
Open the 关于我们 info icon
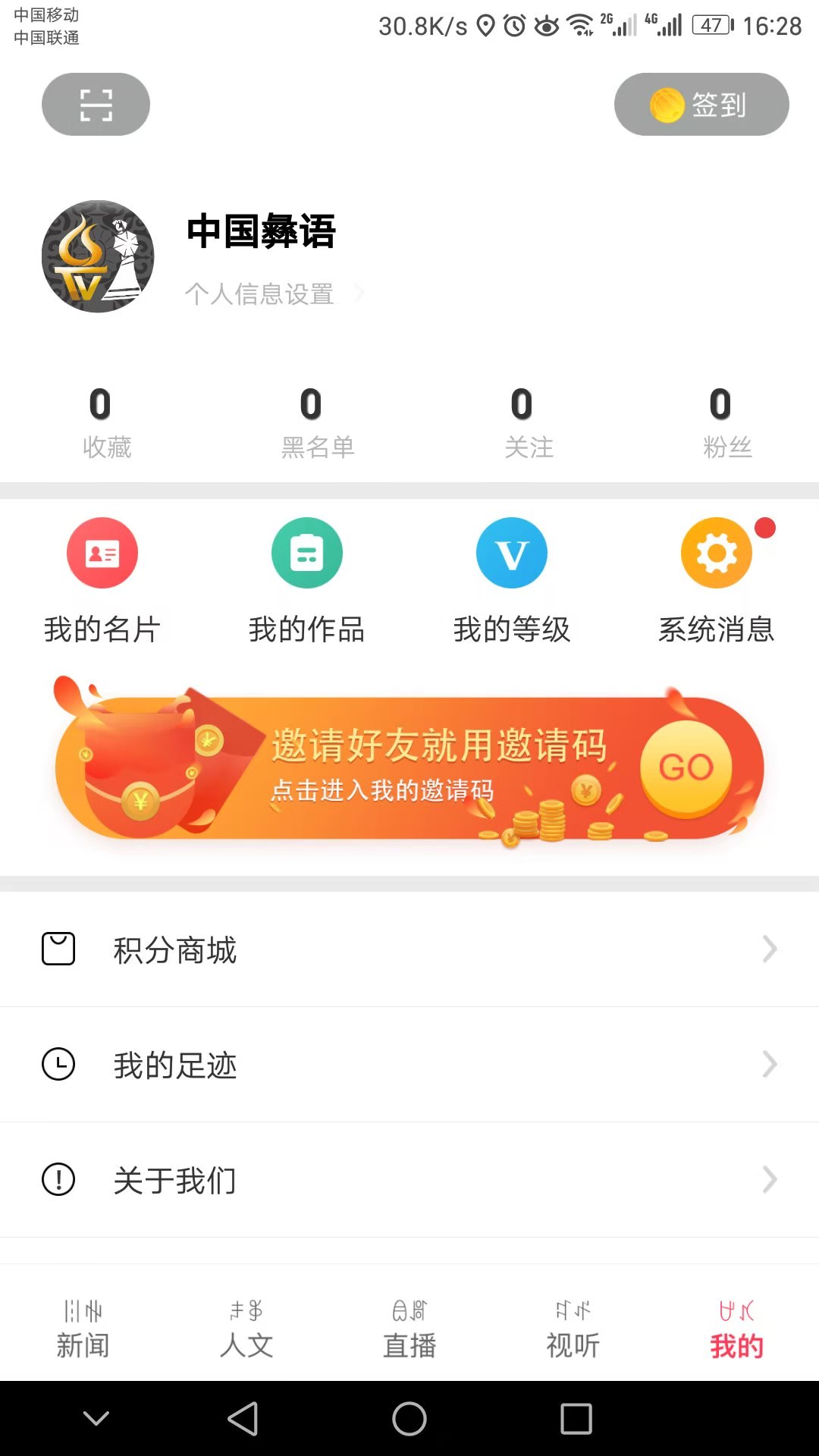(58, 1180)
